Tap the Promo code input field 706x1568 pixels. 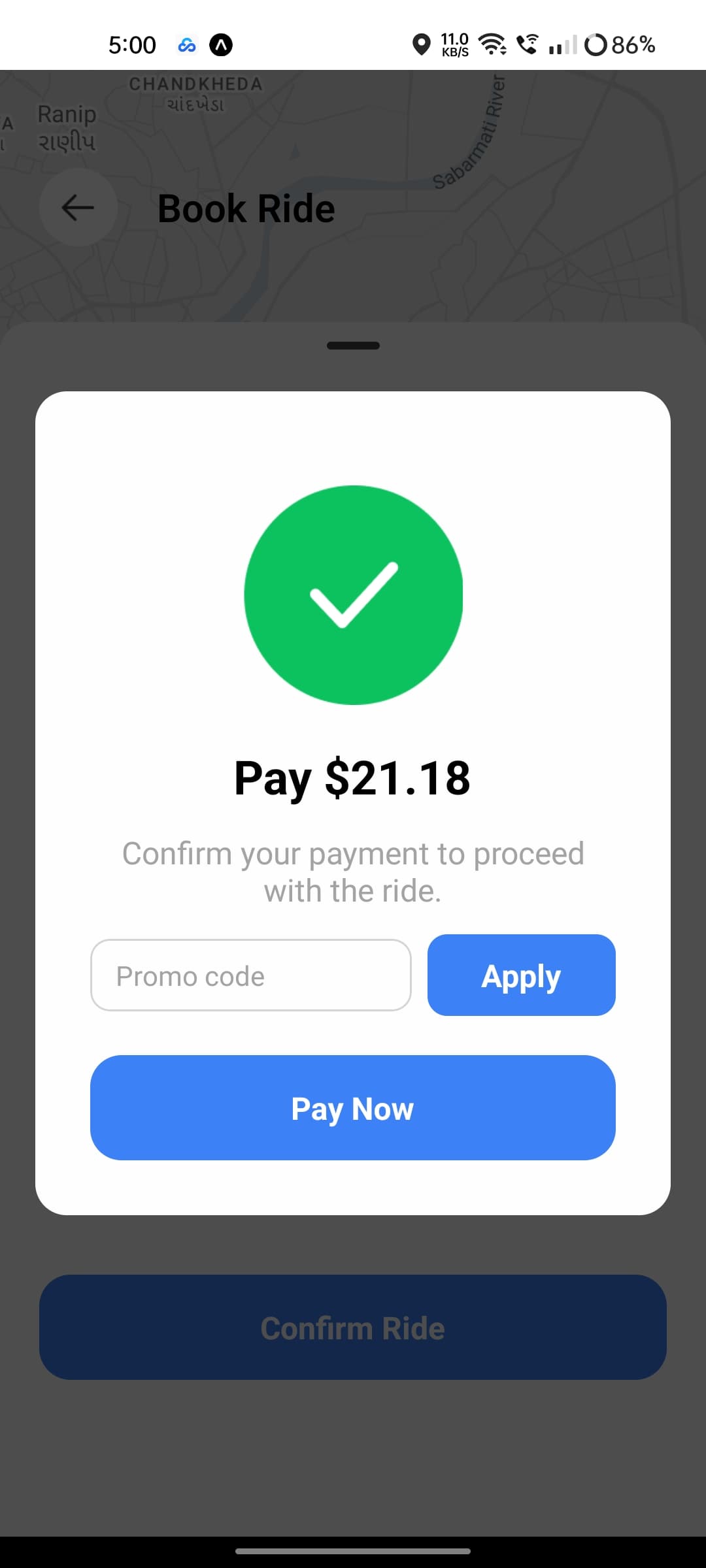coord(250,975)
